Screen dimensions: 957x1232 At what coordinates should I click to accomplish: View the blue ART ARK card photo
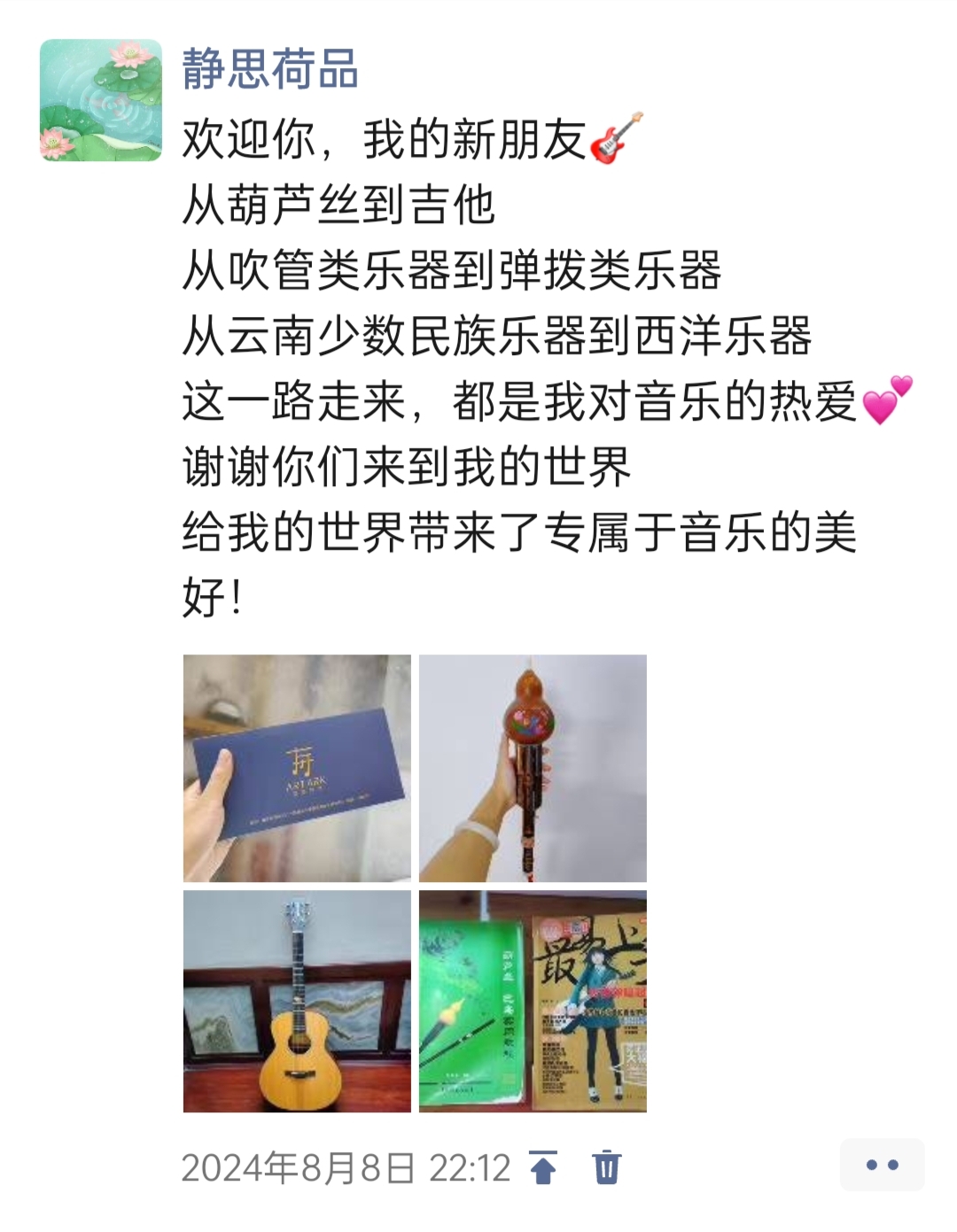pos(297,768)
